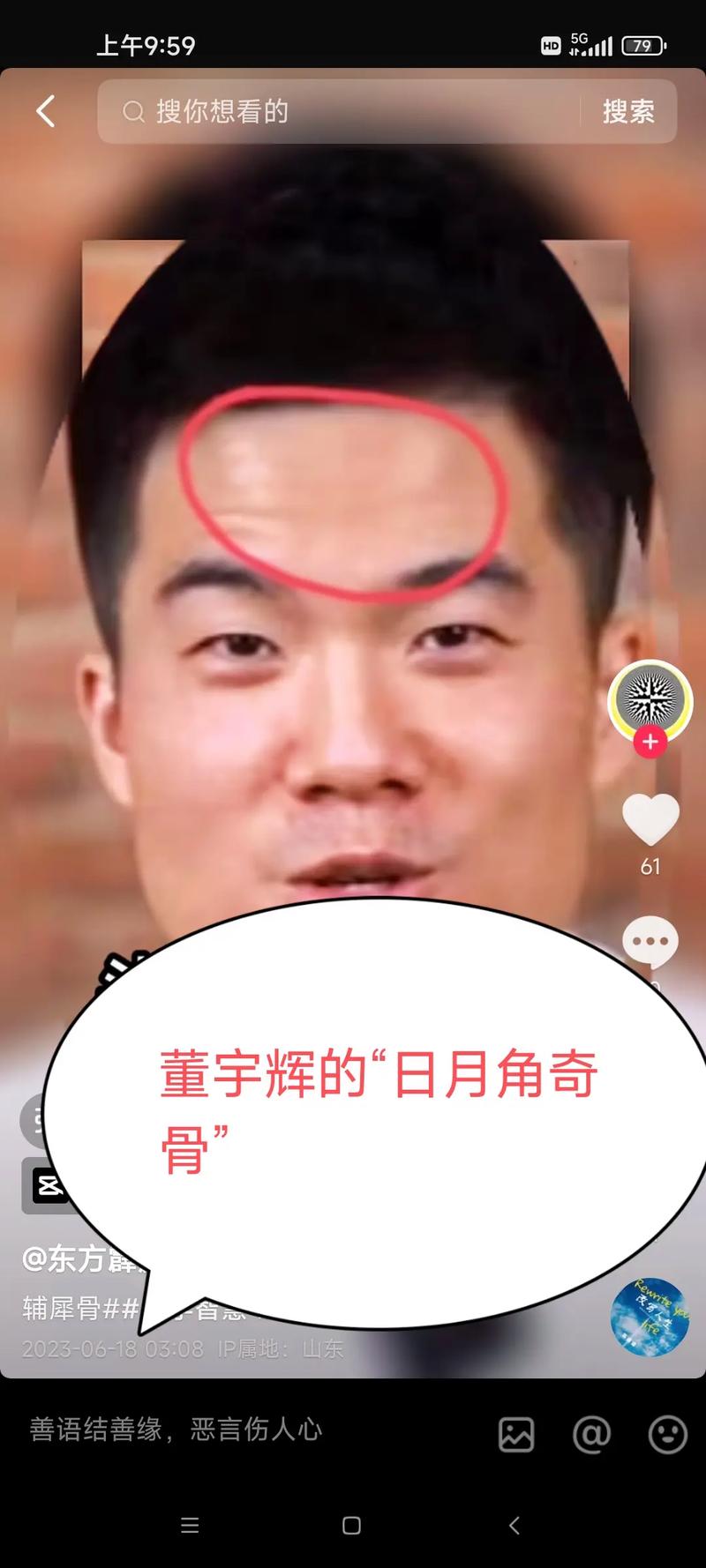Open the emoji picker
The width and height of the screenshot is (706, 1568).
[667, 1435]
